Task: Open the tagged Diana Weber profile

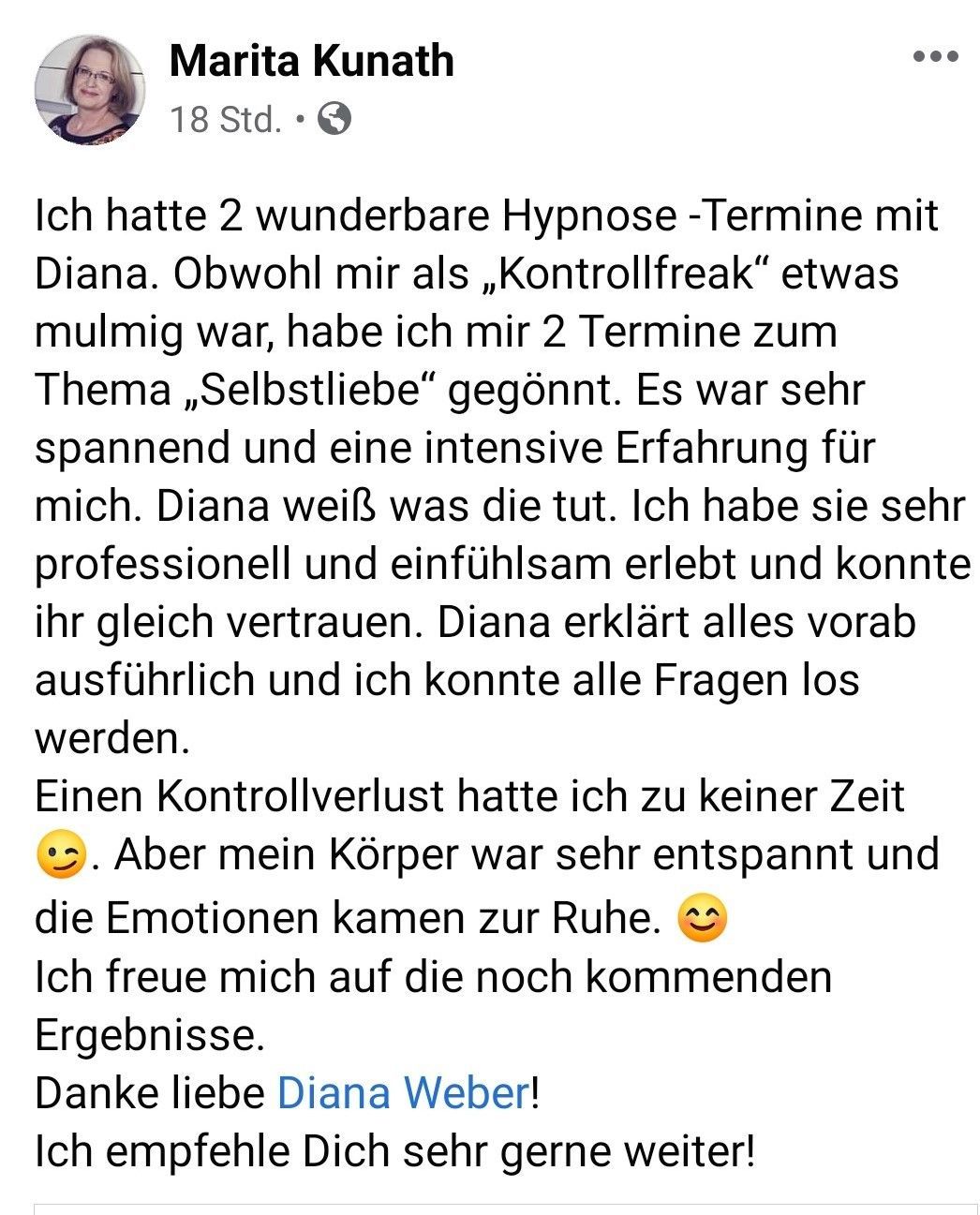Action: click(x=404, y=1093)
